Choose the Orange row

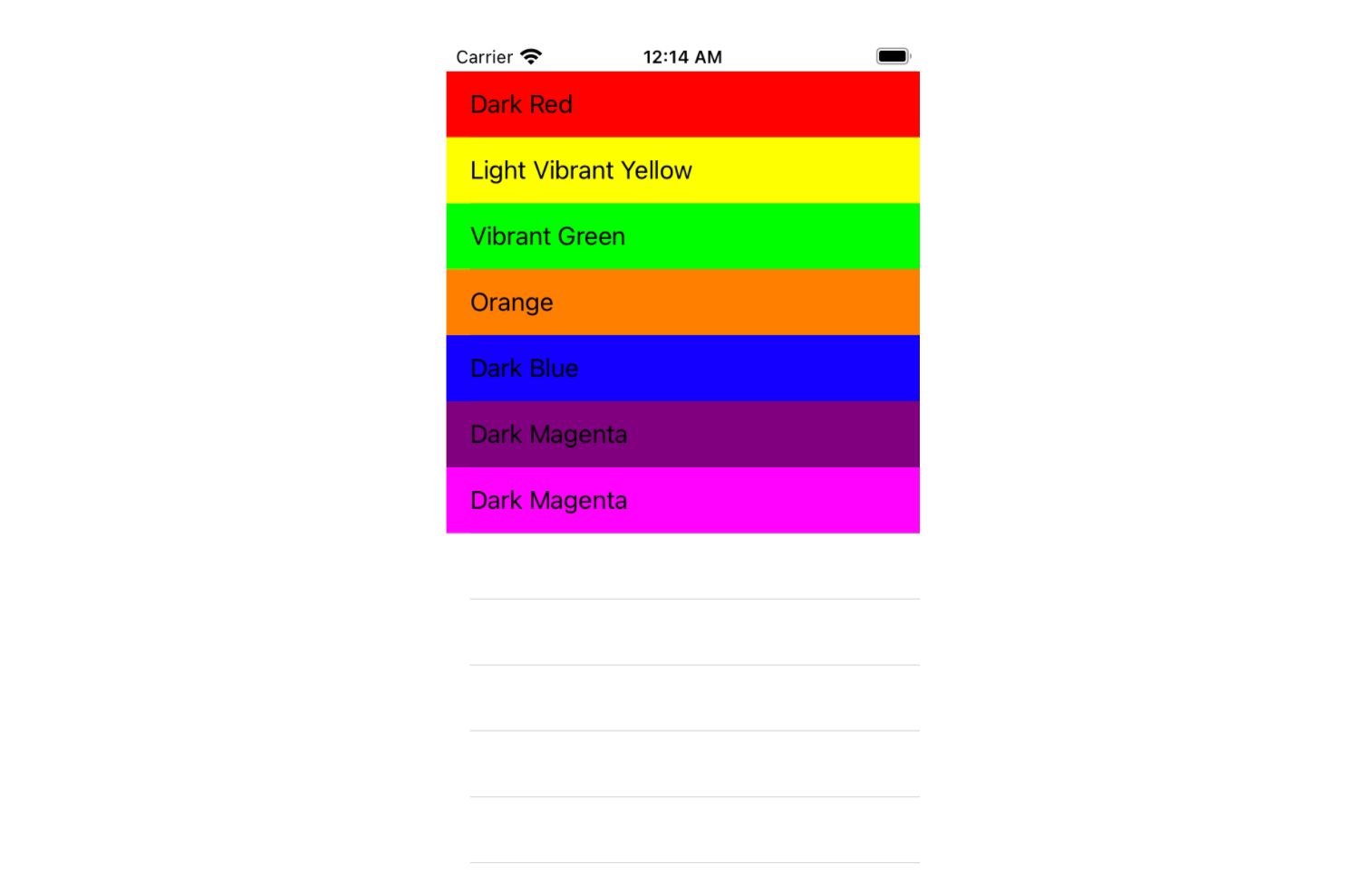(x=682, y=303)
